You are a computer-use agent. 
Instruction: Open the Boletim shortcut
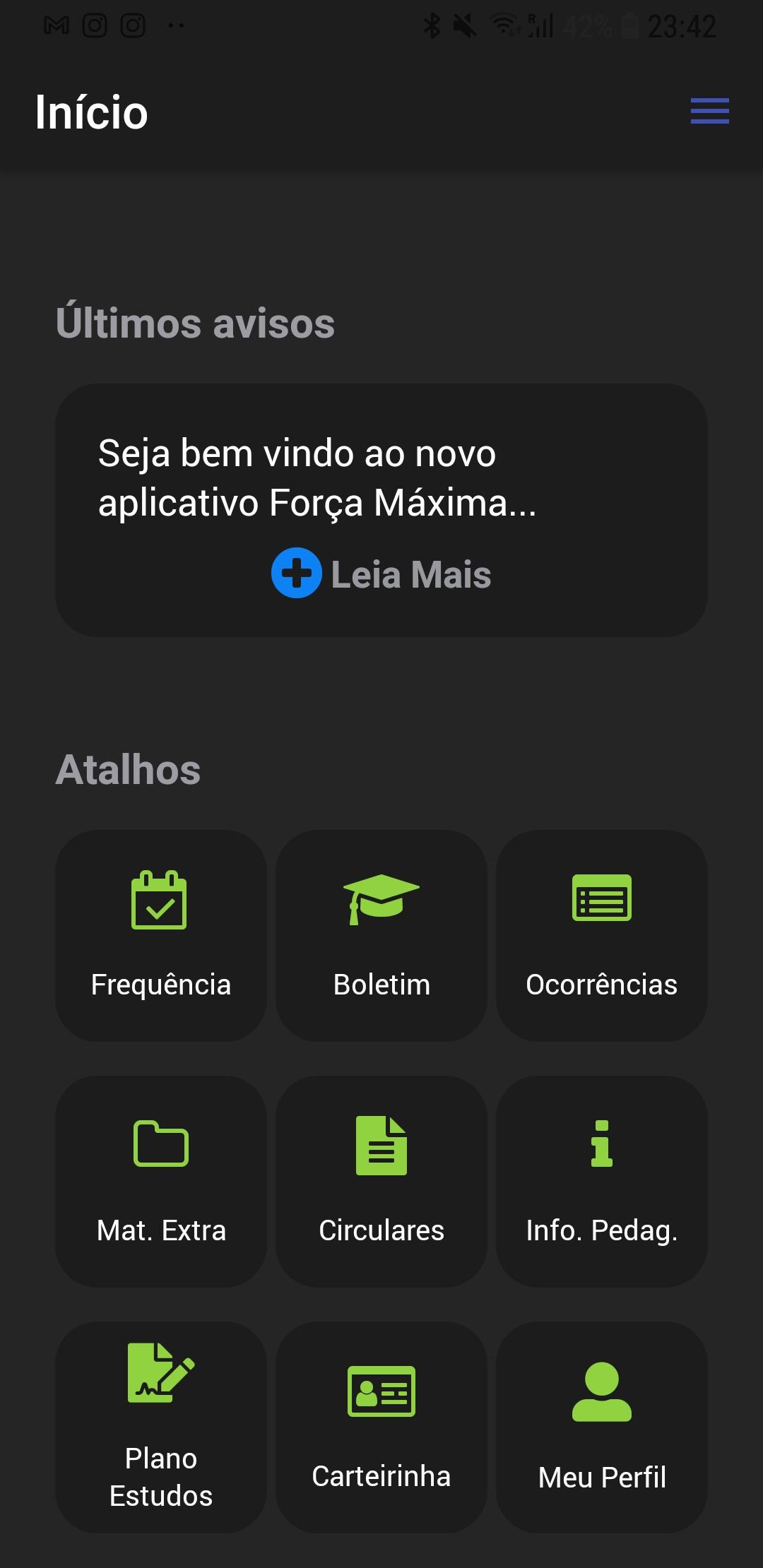click(381, 935)
